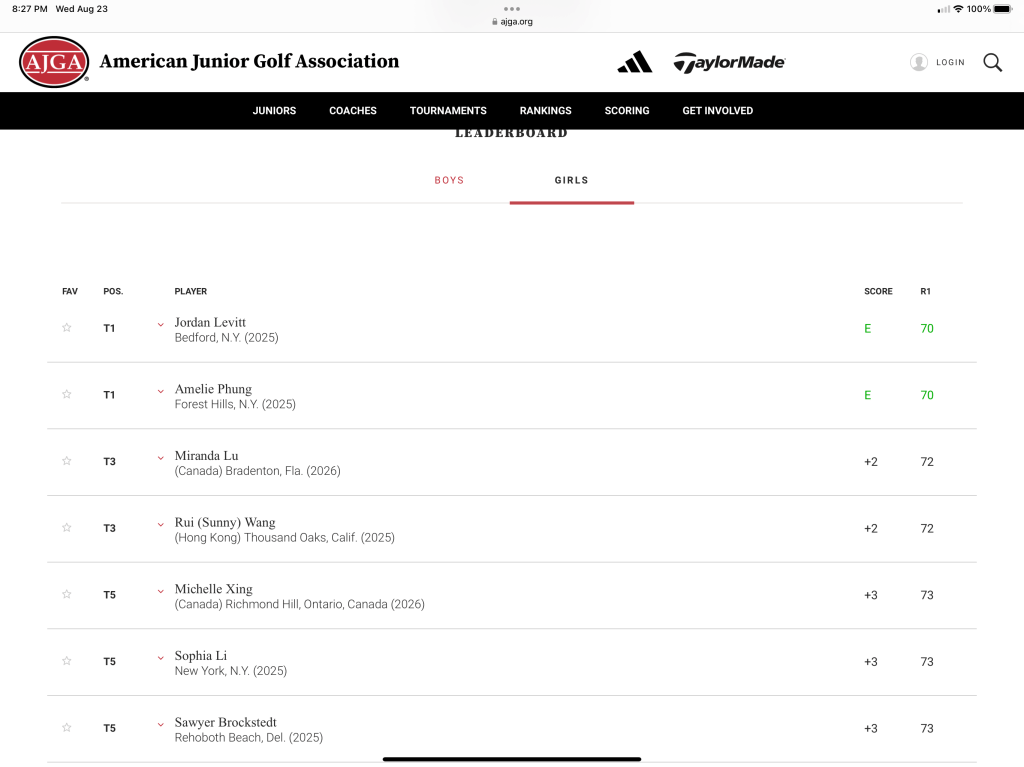The height and width of the screenshot is (767, 1024).
Task: Switch to the Boys leaderboard tab
Action: [449, 181]
